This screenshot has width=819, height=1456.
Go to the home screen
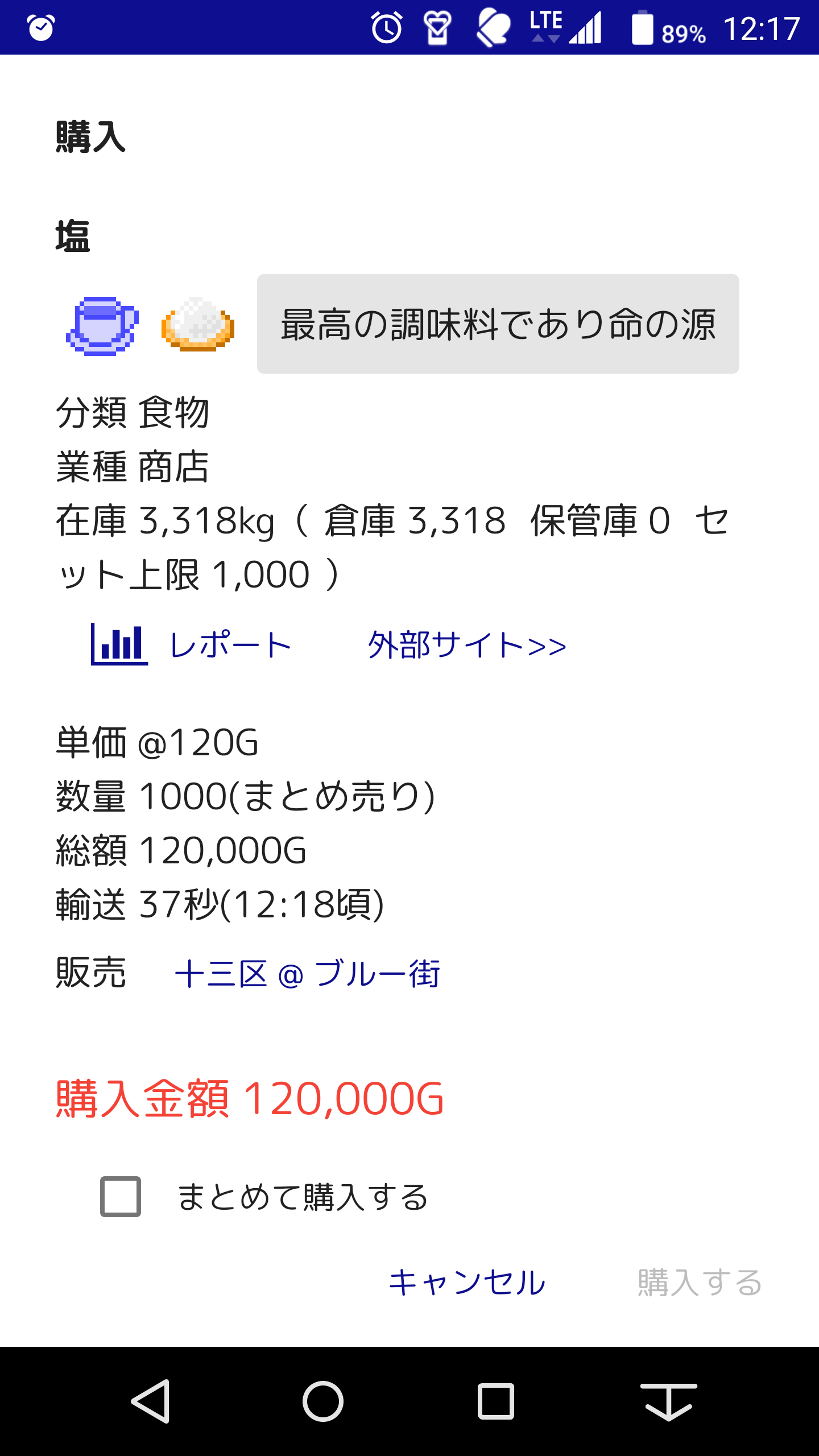(x=323, y=1401)
